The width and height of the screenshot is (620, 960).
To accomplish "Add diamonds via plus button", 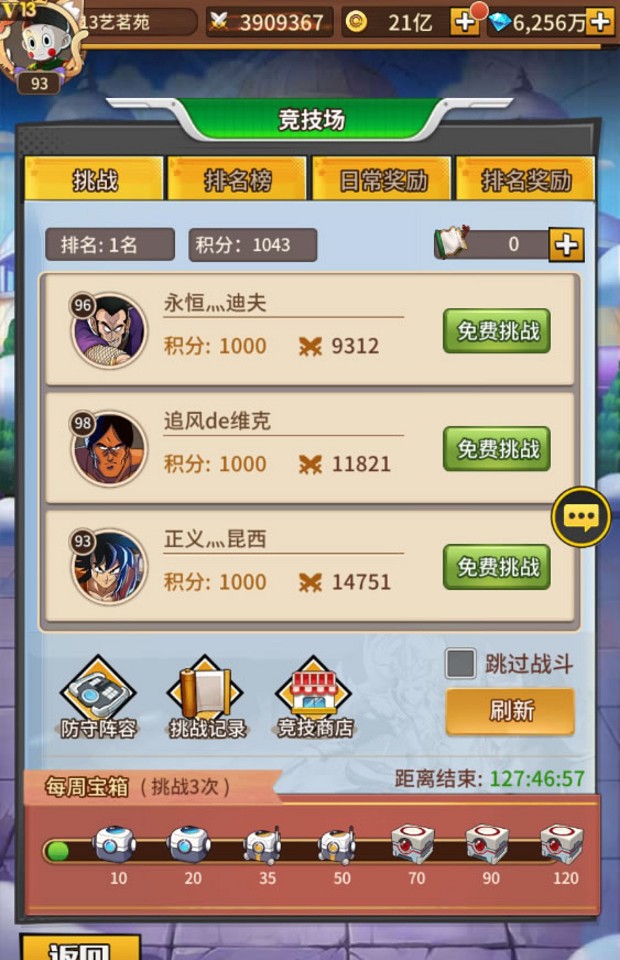I will (x=600, y=22).
